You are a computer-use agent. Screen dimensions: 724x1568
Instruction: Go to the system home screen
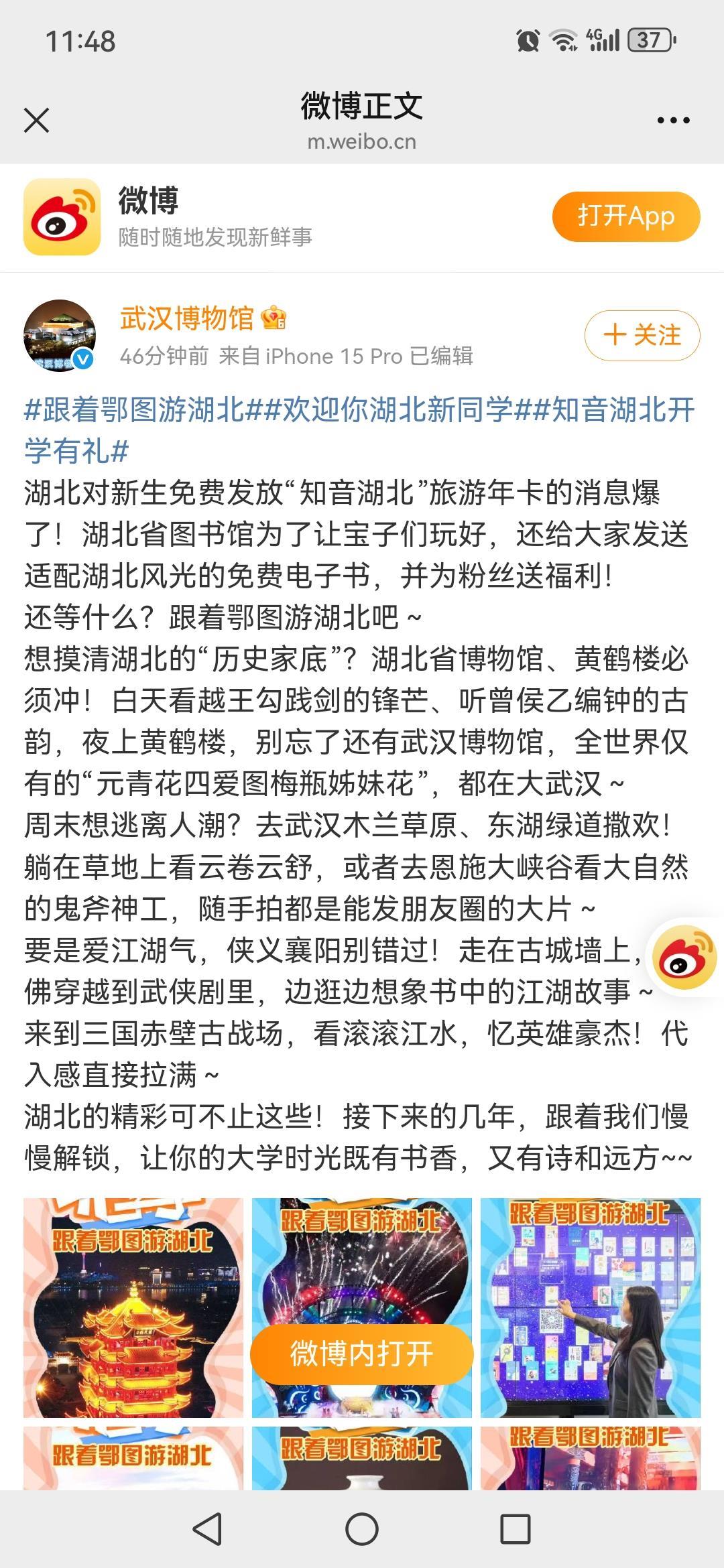coord(362,1529)
